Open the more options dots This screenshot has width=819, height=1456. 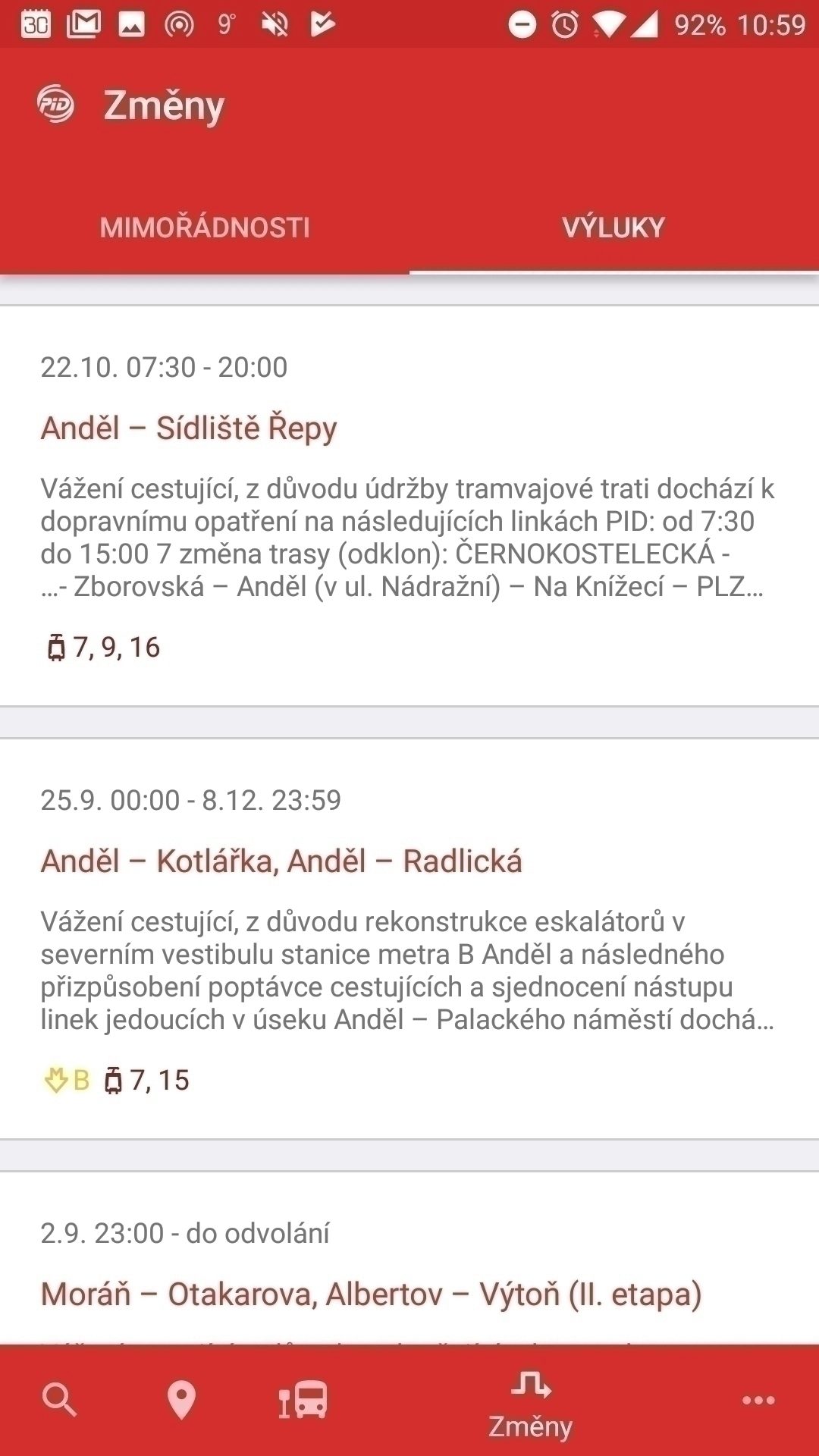click(x=758, y=1400)
